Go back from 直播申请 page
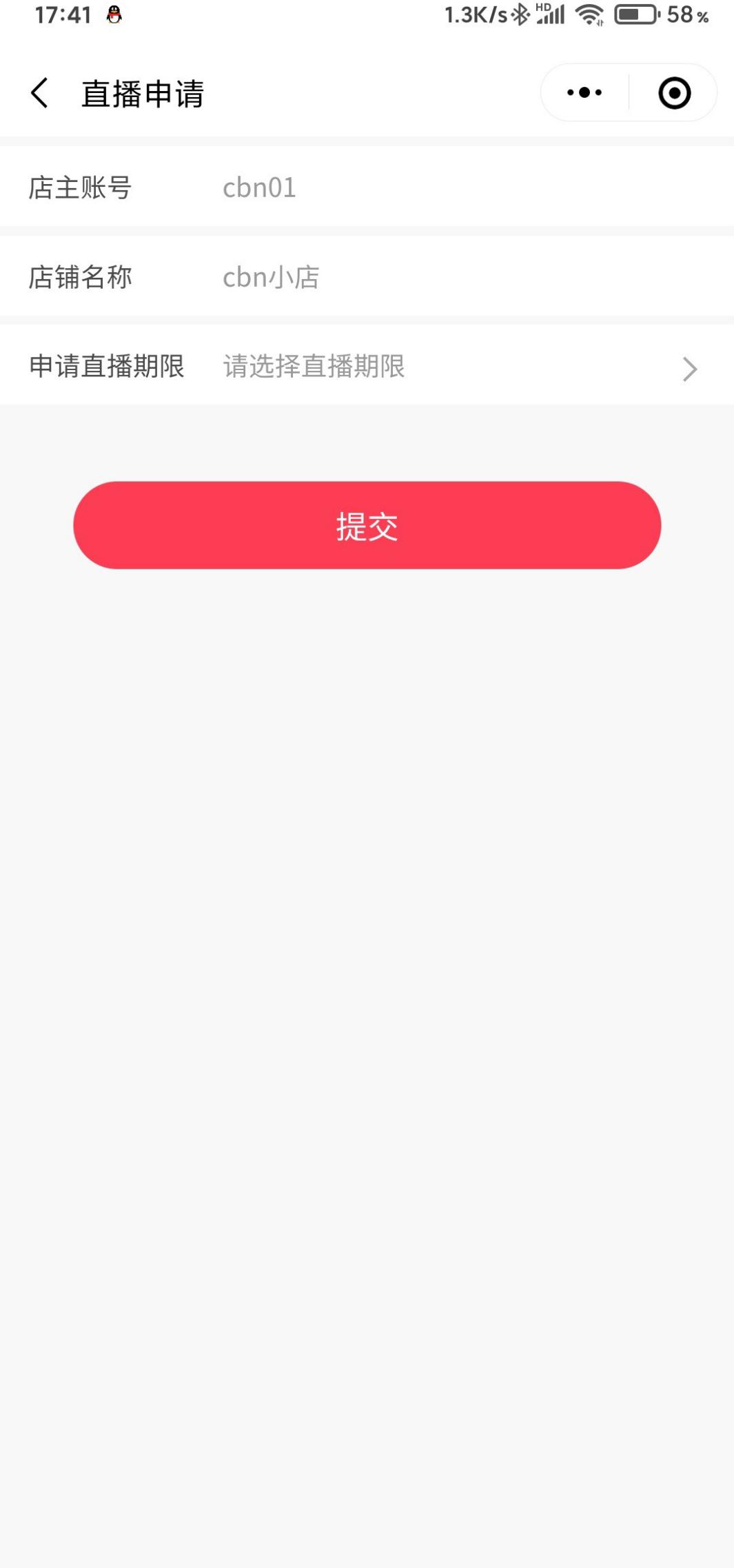This screenshot has width=734, height=1568. pyautogui.click(x=40, y=93)
